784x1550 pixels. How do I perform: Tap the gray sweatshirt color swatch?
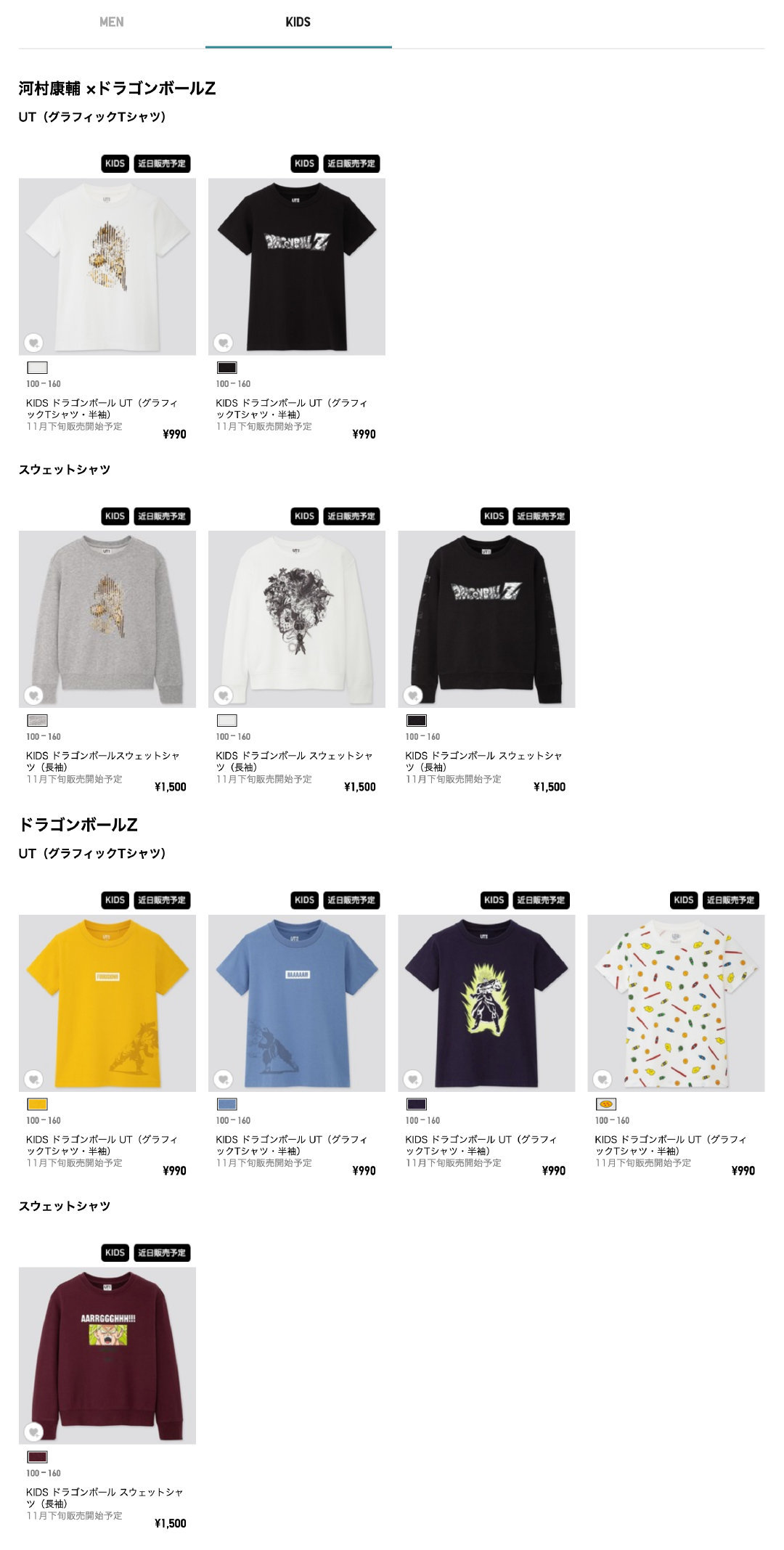(37, 720)
